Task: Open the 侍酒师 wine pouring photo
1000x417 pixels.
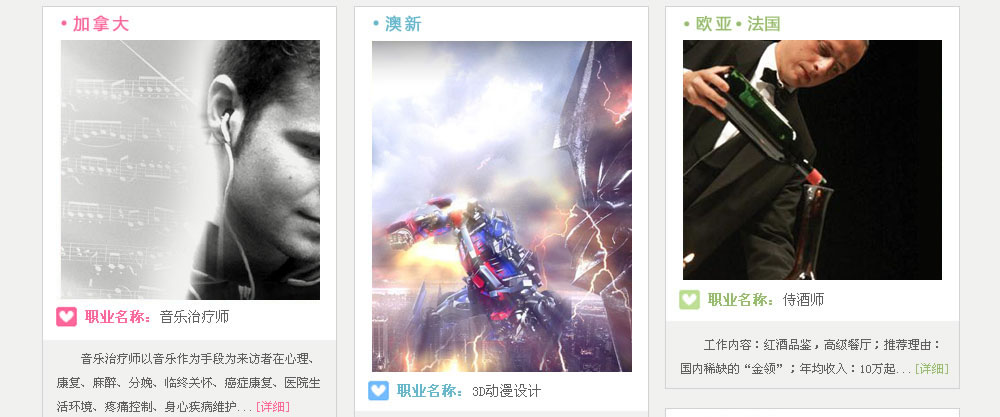Action: point(812,160)
